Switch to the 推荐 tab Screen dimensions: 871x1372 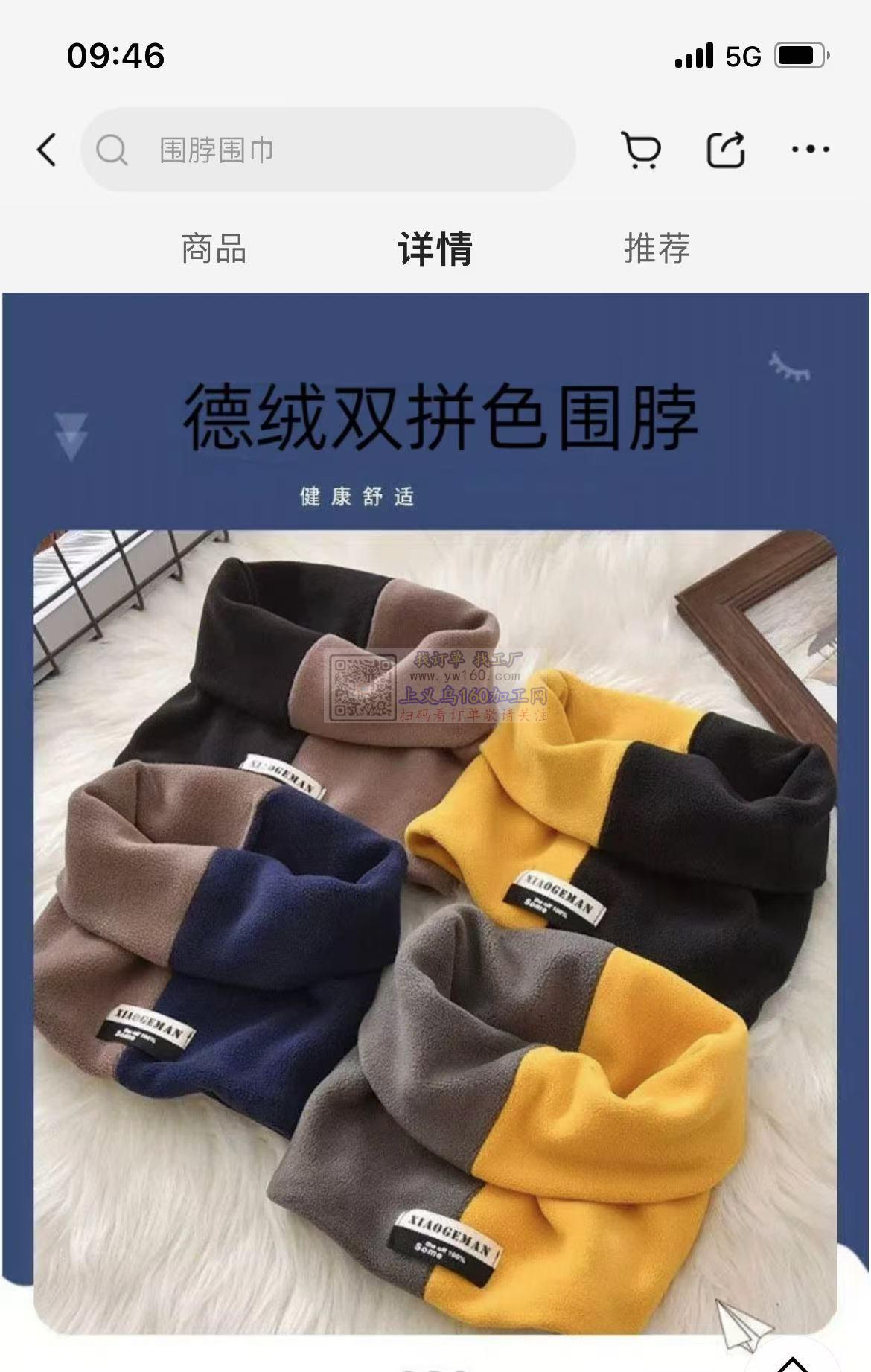(x=657, y=249)
